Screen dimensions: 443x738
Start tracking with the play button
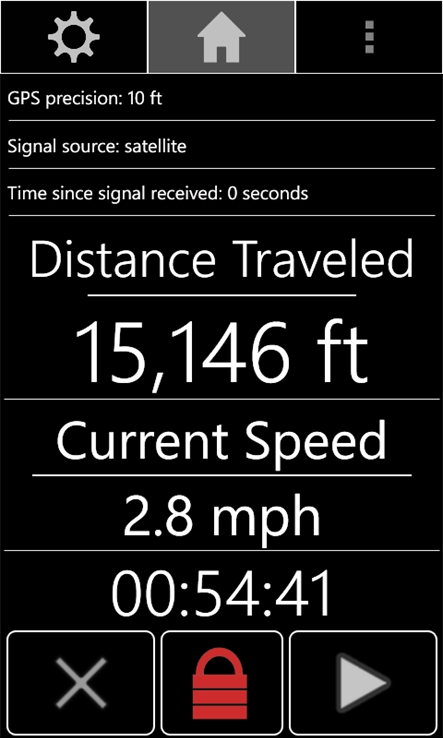pos(363,683)
